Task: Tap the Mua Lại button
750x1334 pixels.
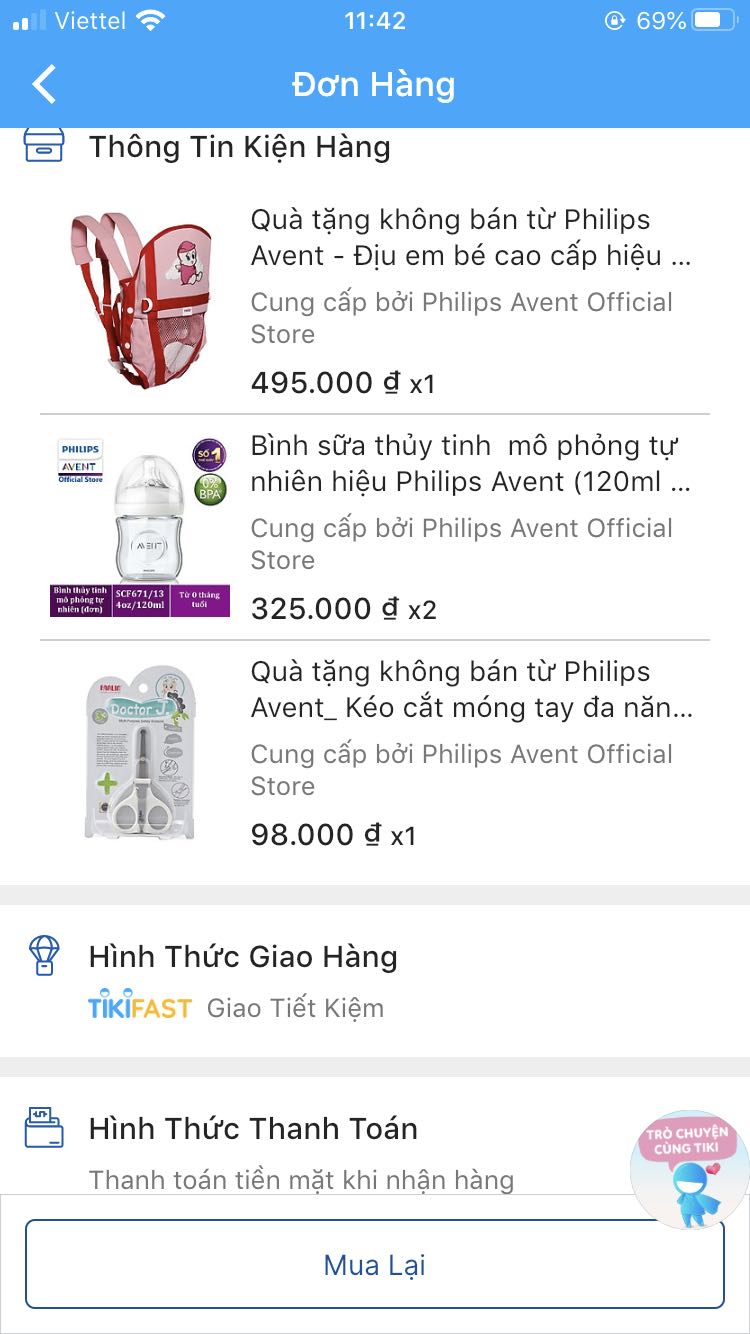Action: [x=375, y=1264]
